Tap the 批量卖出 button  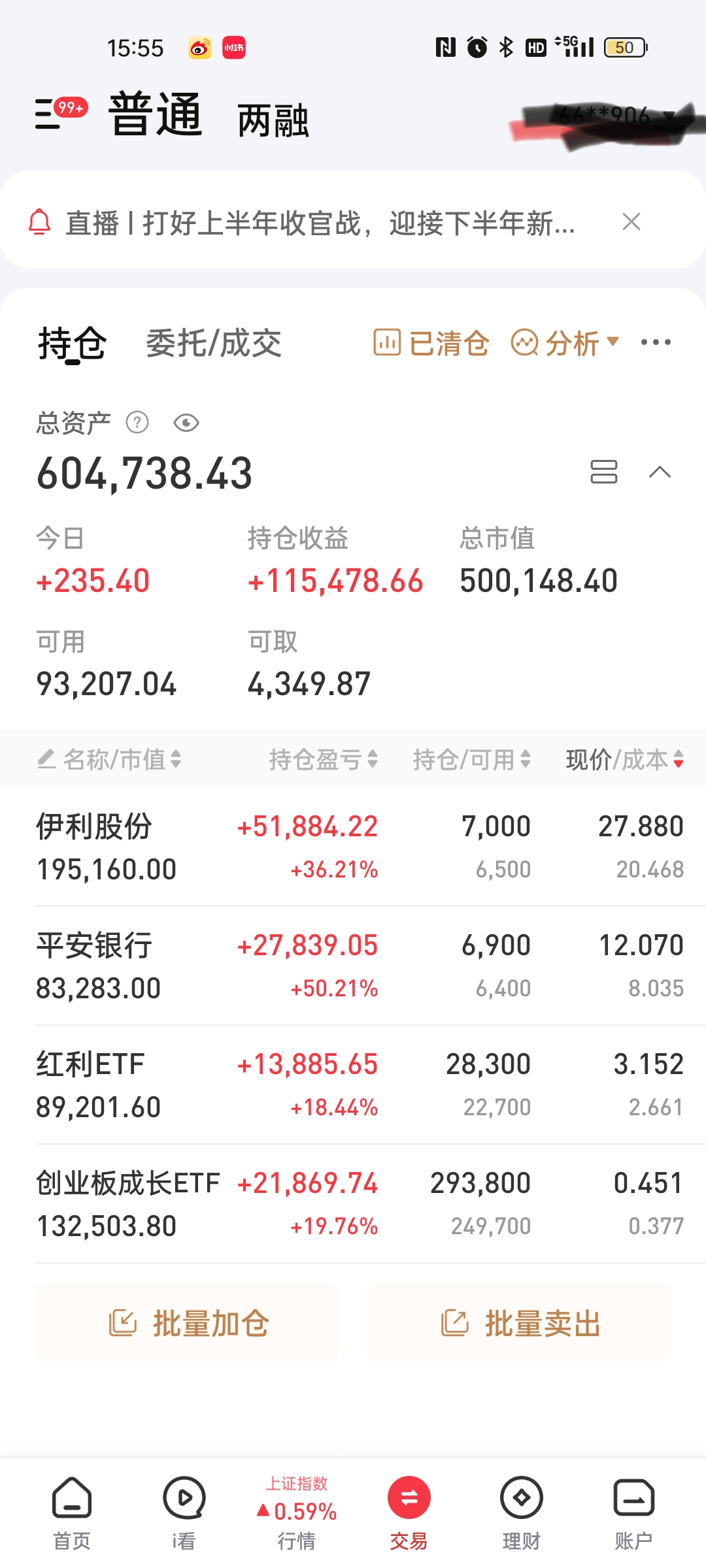tap(519, 1323)
